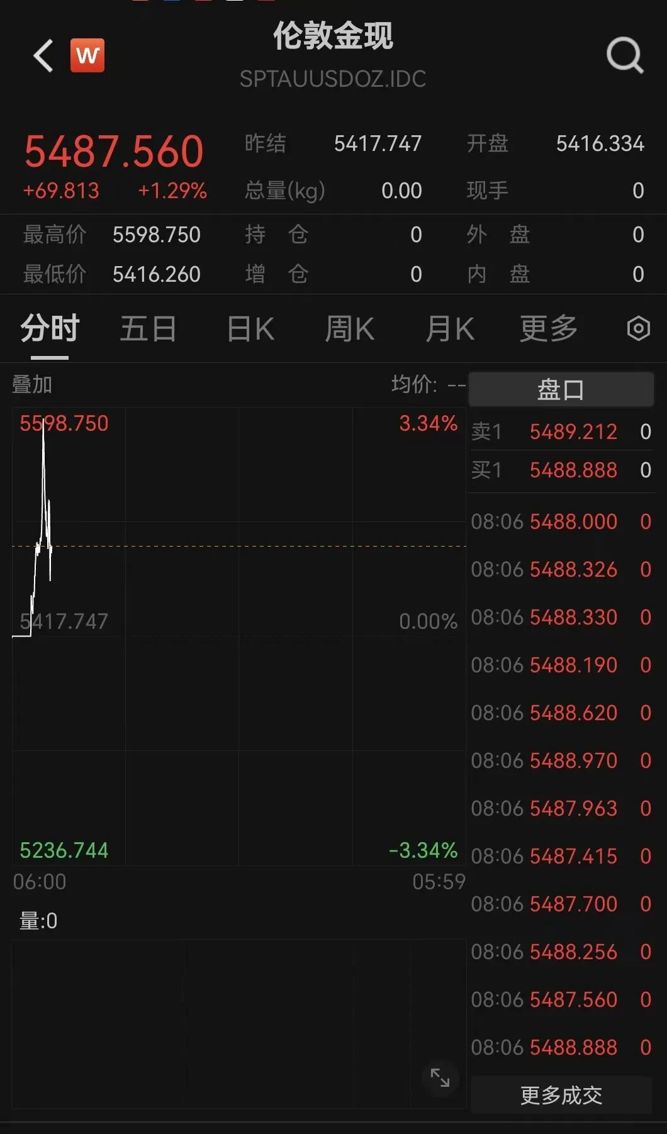667x1134 pixels.
Task: Tap the 盘口 button
Action: (561, 389)
